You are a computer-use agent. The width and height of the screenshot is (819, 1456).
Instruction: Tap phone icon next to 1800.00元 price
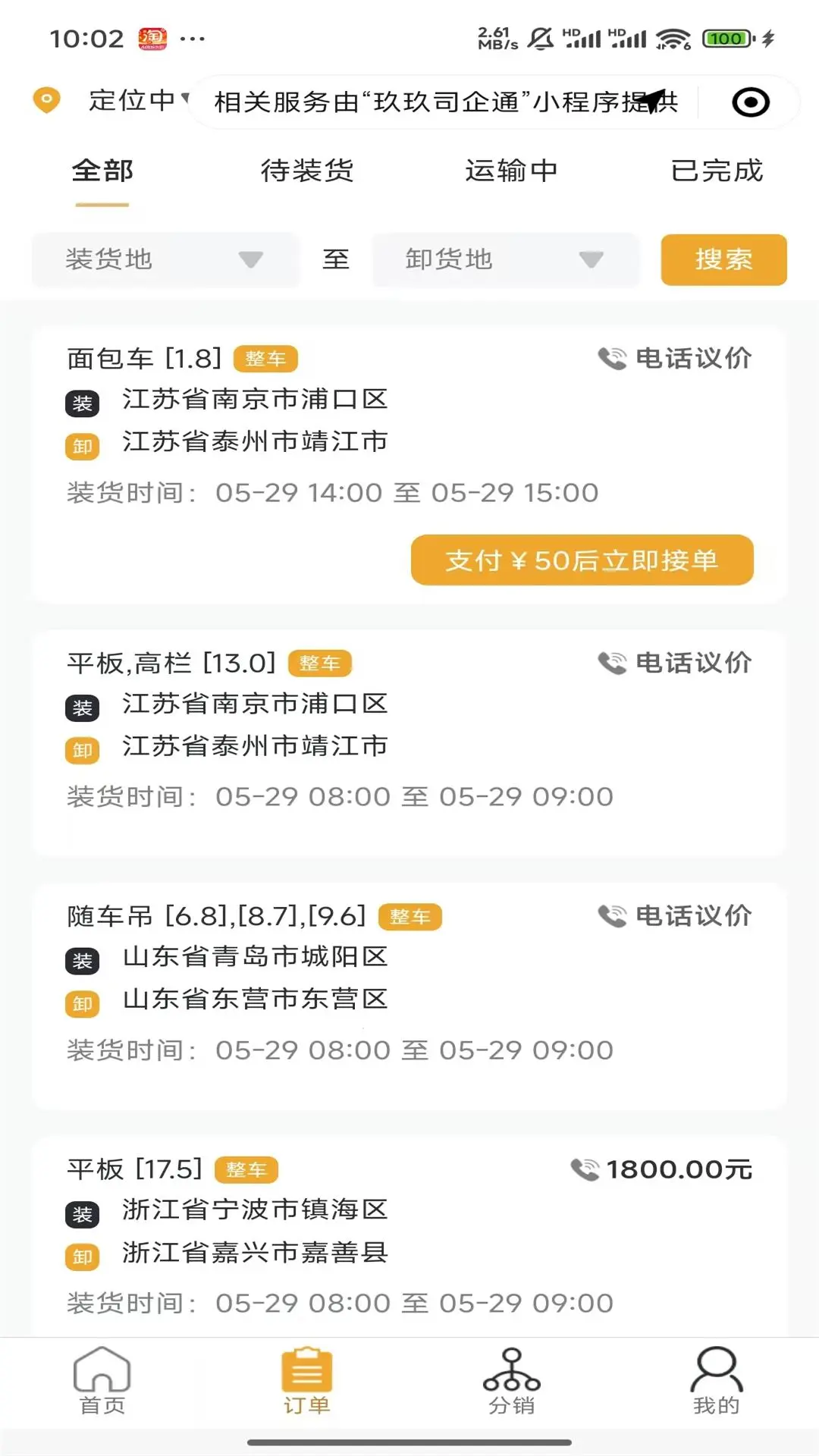pos(584,1169)
